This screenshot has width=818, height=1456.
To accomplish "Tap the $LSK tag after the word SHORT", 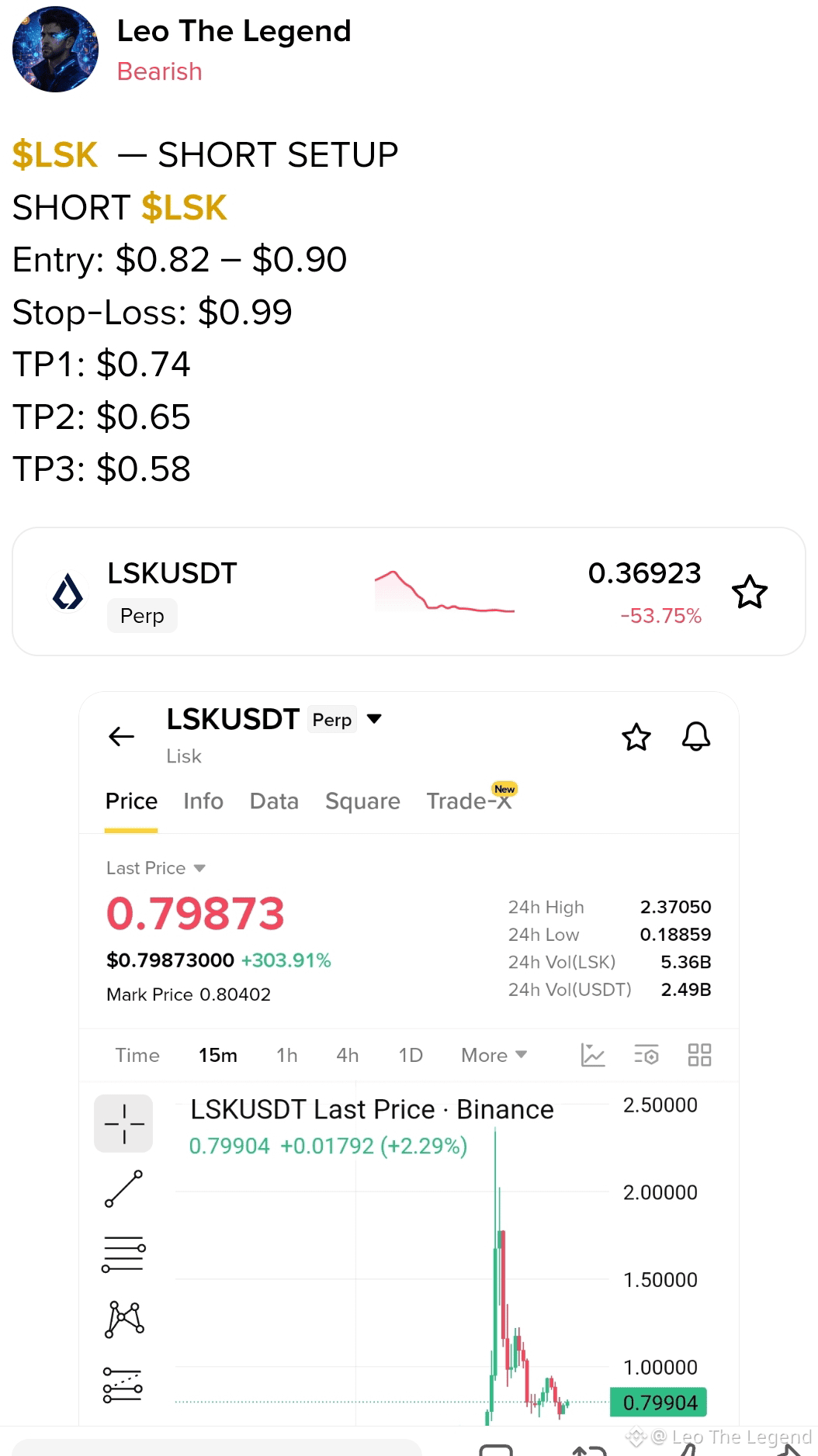I will (184, 207).
